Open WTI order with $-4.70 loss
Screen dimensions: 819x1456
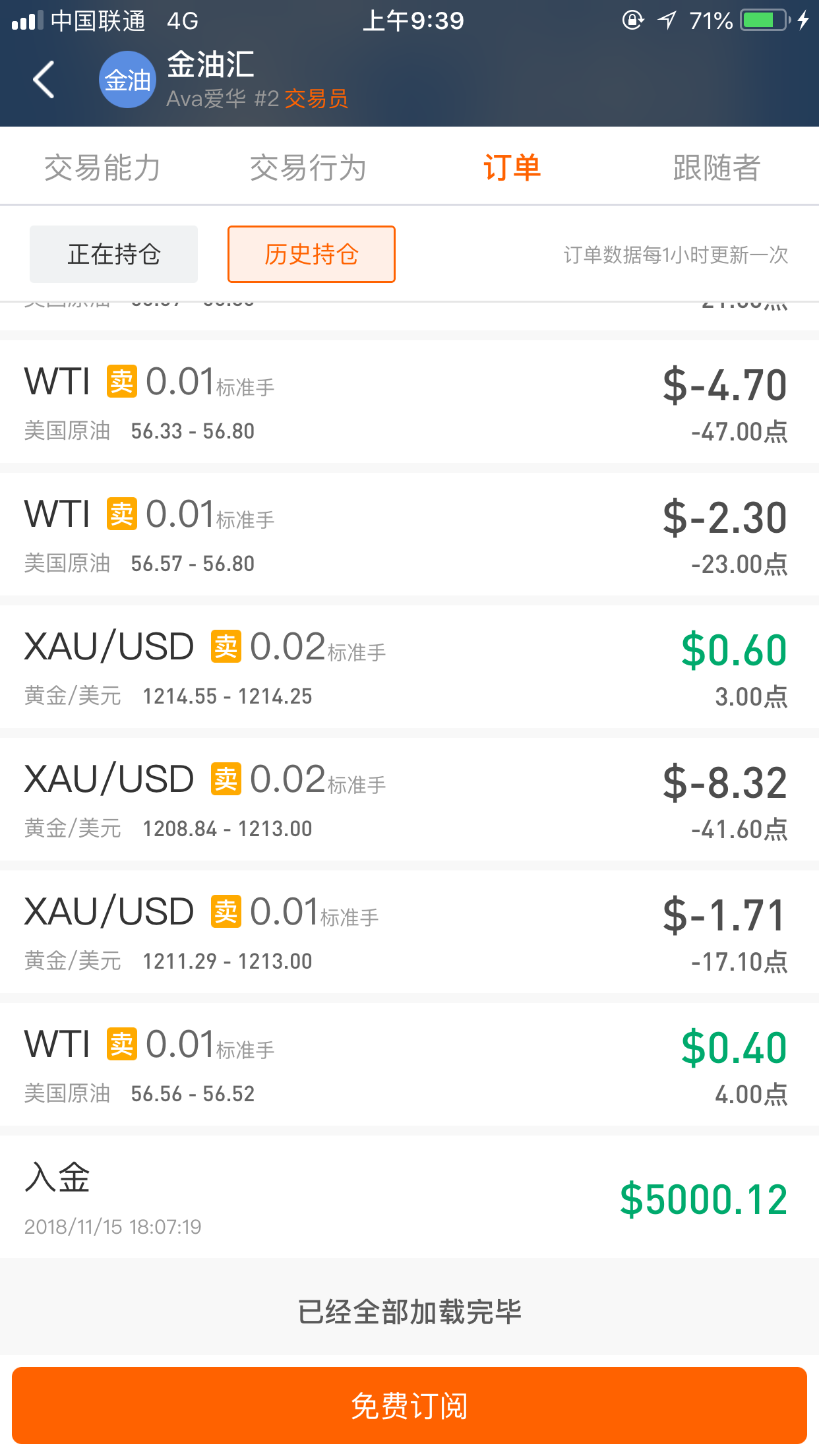409,402
